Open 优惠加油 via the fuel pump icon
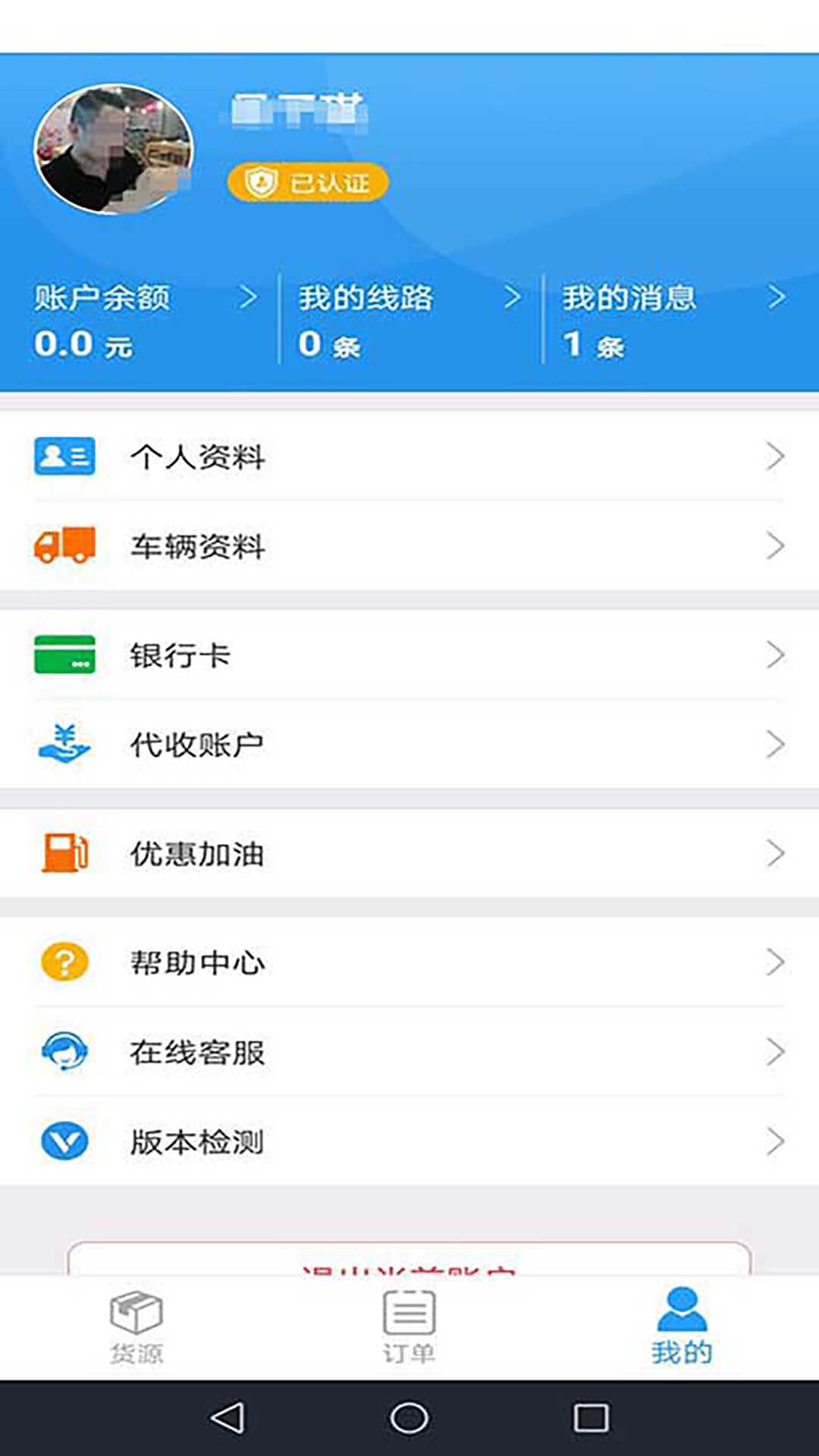 coord(64,853)
